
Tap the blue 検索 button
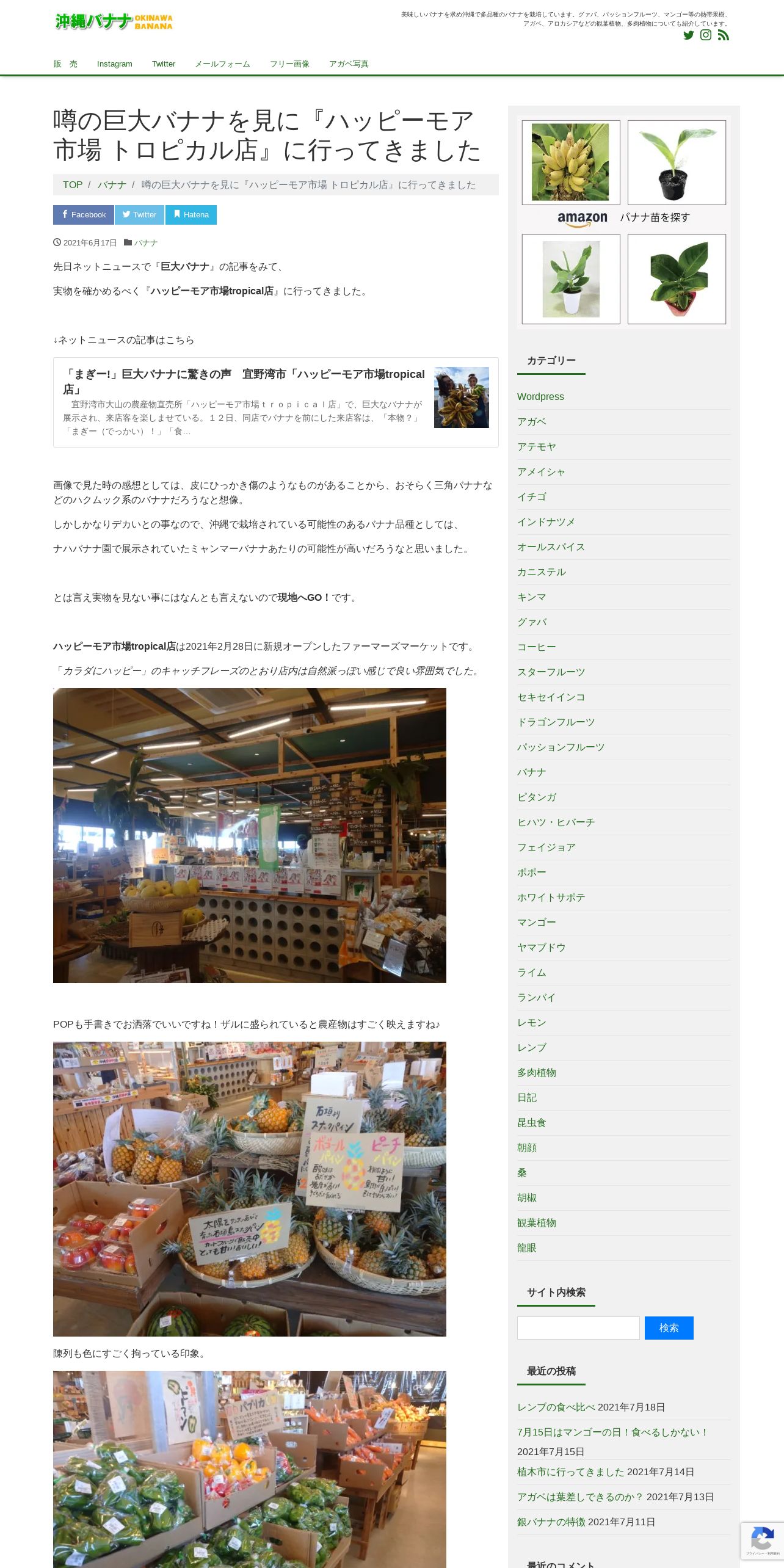pyautogui.click(x=669, y=1328)
